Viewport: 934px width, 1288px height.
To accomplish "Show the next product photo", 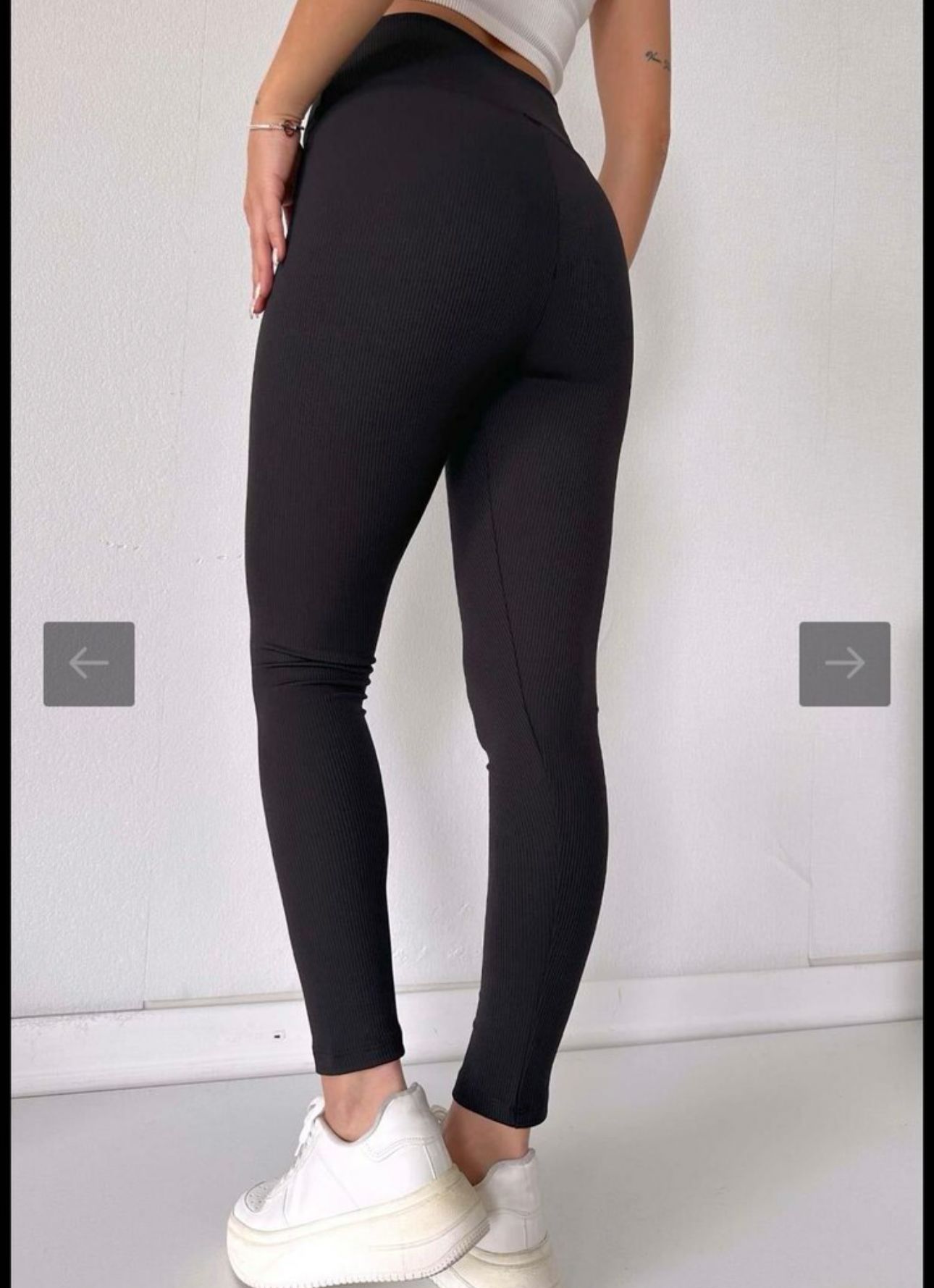I will [x=844, y=663].
